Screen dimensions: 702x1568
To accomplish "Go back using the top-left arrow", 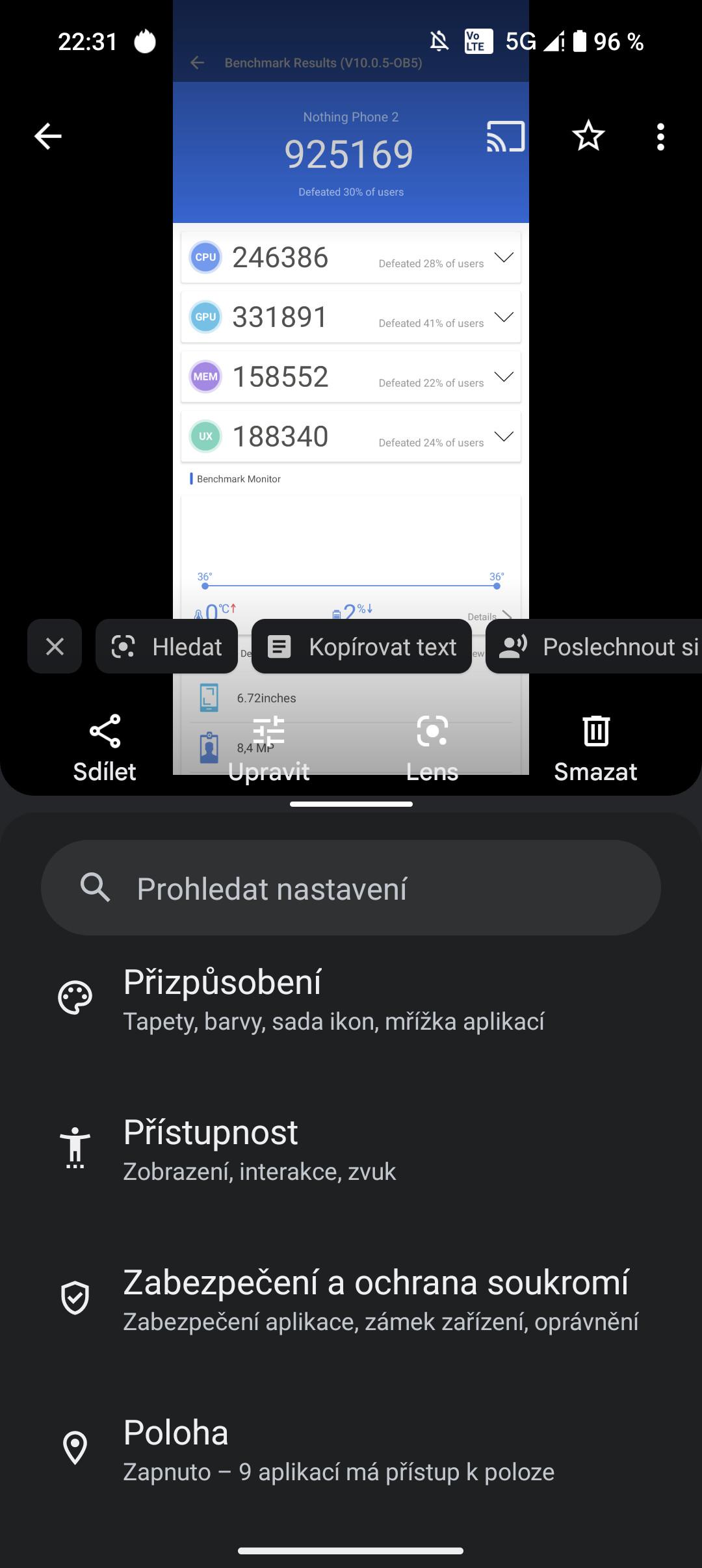I will point(47,137).
